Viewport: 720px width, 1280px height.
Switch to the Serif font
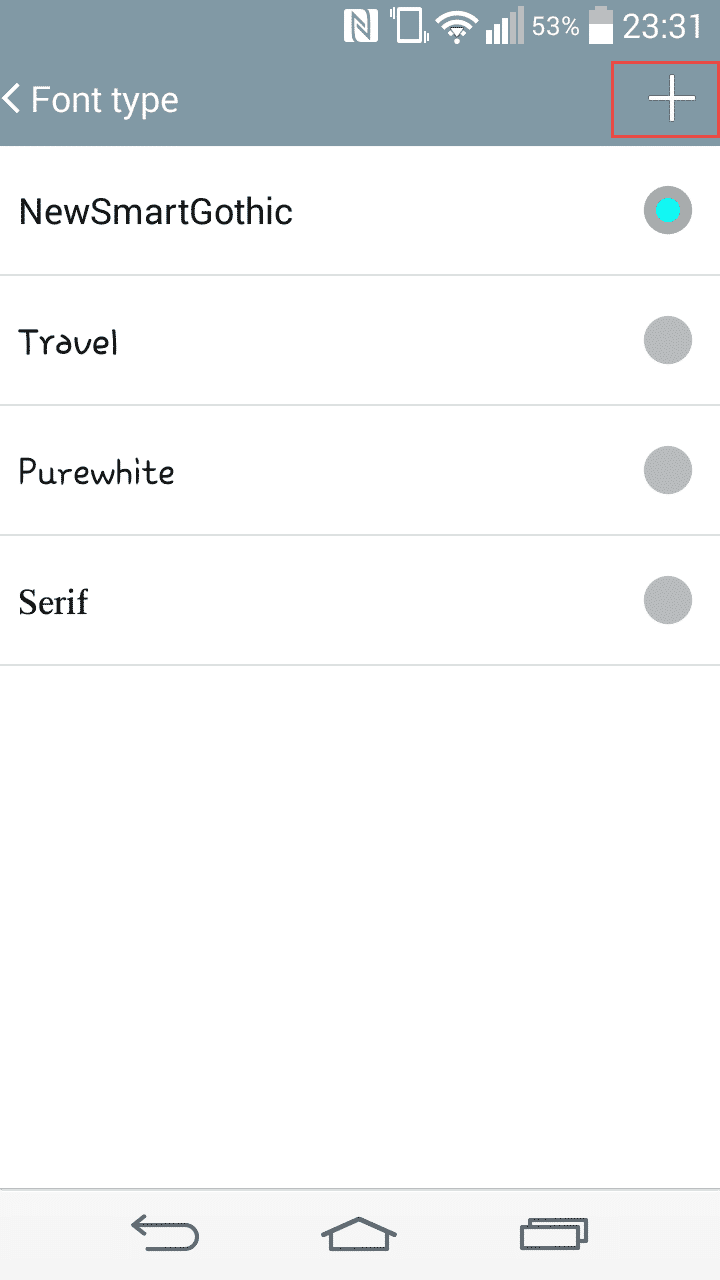(x=667, y=601)
